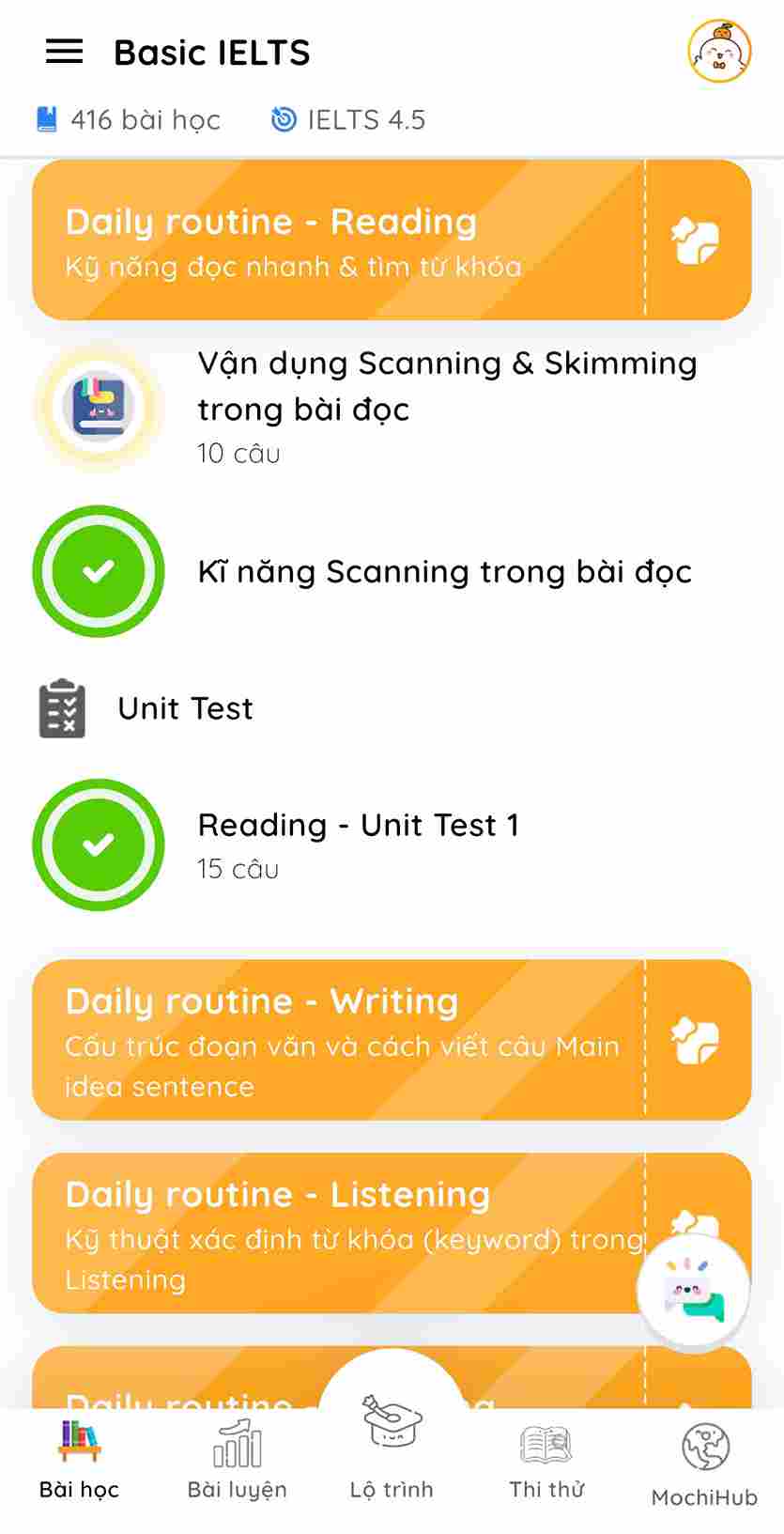Open the floating chat assistant button
This screenshot has height=1534, width=784.
click(x=693, y=1293)
